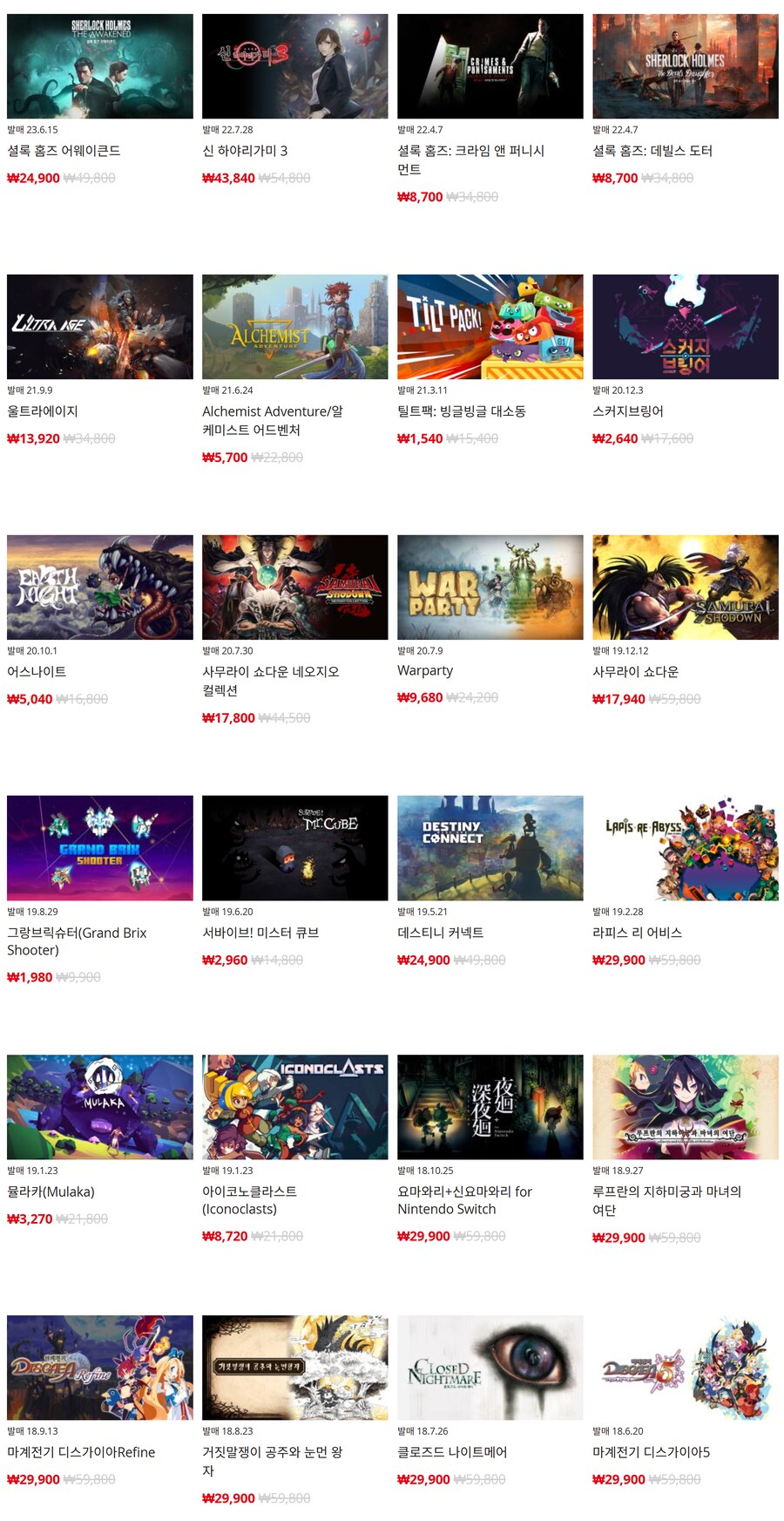This screenshot has height=1521, width=784.
Task: Open 틸트팩: 빙글빙글 대소동
Action: (490, 327)
